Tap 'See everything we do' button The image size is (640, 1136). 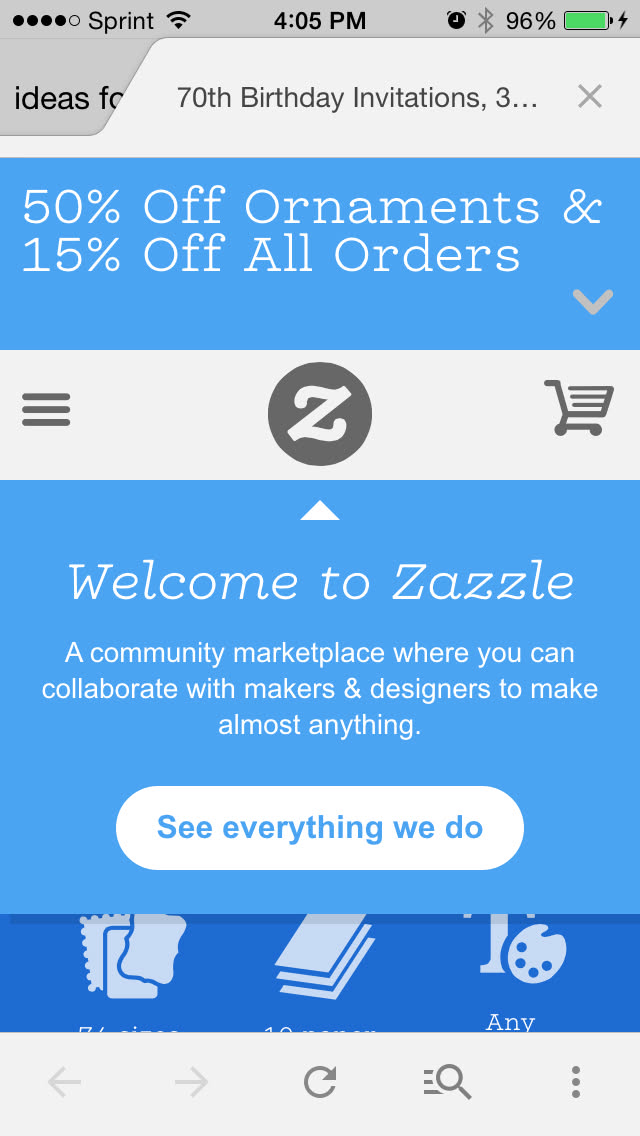pos(320,828)
